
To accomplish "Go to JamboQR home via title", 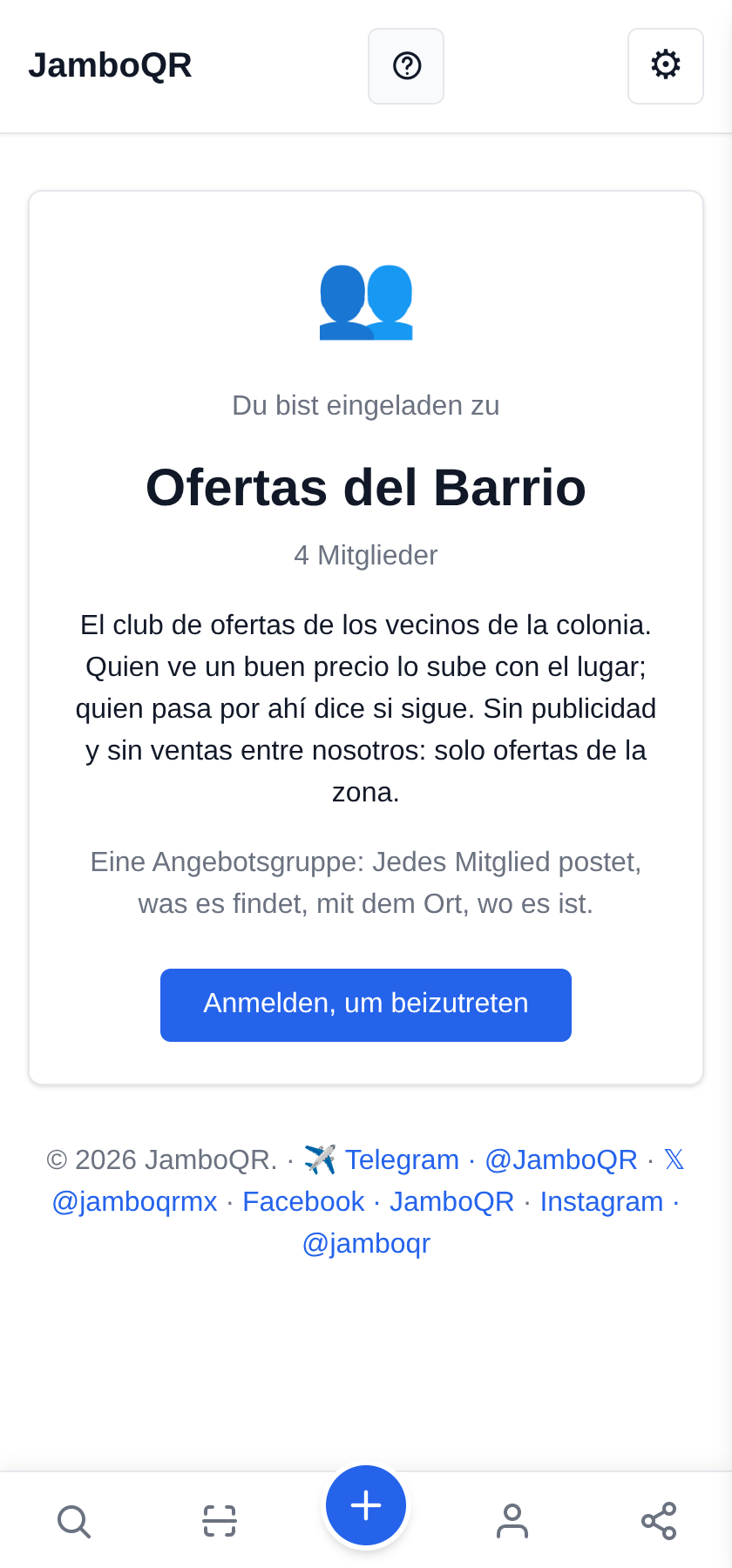I will point(110,65).
